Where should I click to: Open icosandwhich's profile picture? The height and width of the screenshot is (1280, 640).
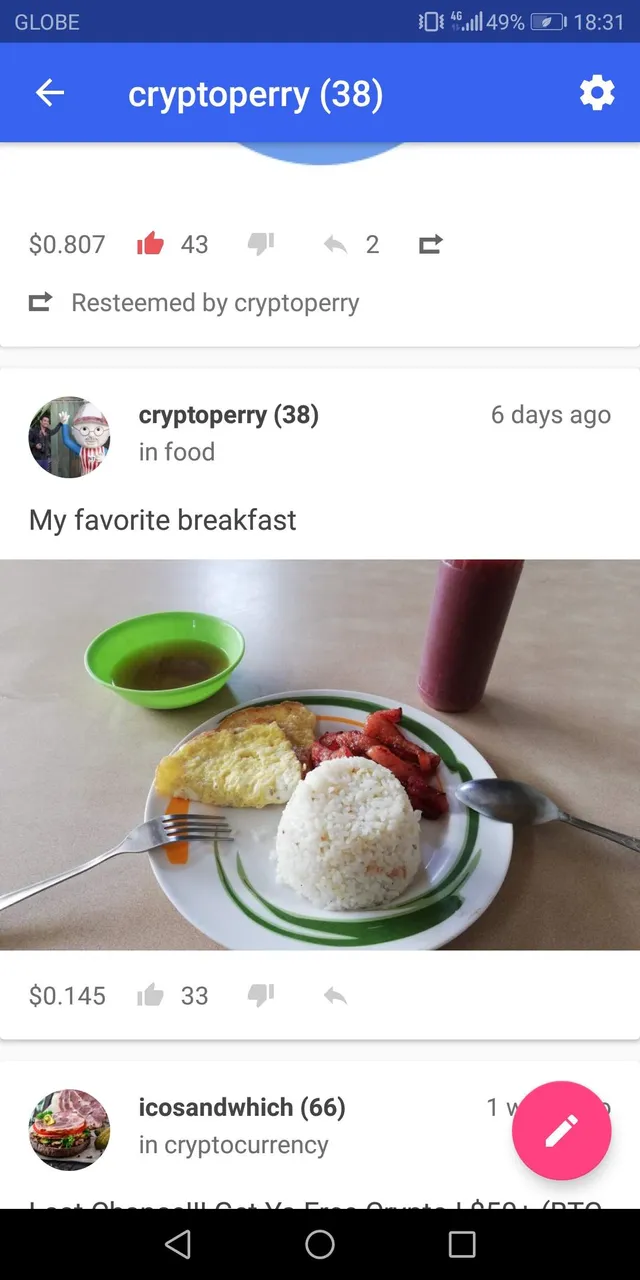pos(69,1129)
